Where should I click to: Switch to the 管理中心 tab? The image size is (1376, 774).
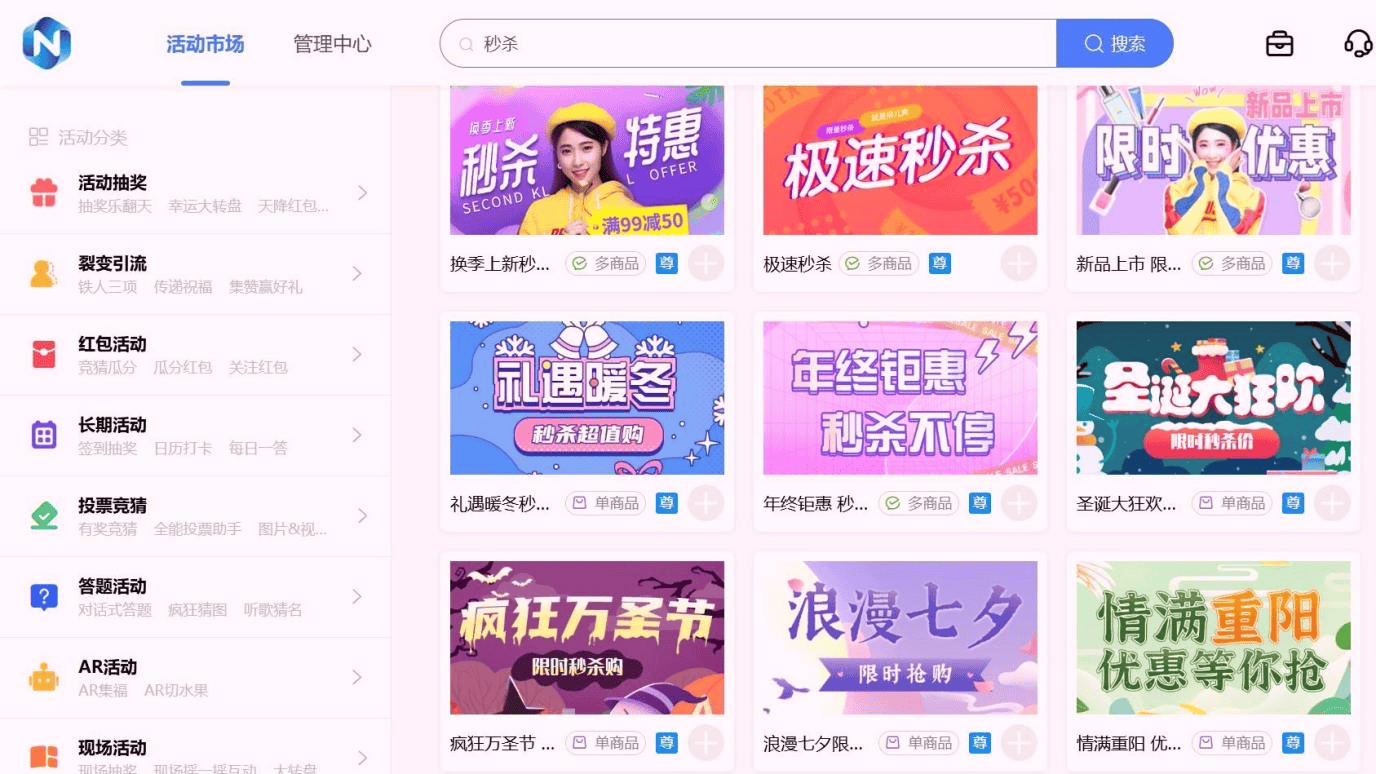(x=332, y=44)
